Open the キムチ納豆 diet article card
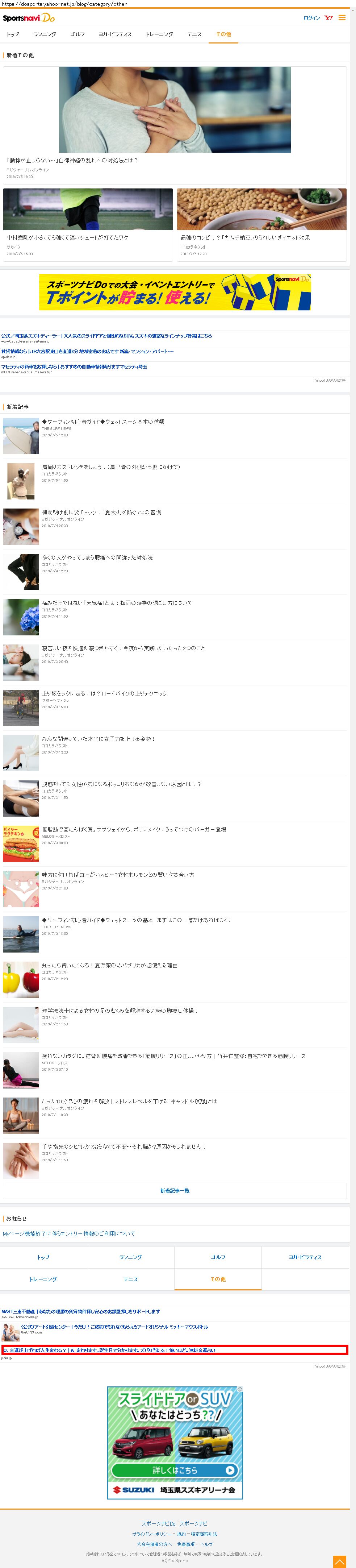Image resolution: width=356 pixels, height=1568 pixels. point(261,223)
